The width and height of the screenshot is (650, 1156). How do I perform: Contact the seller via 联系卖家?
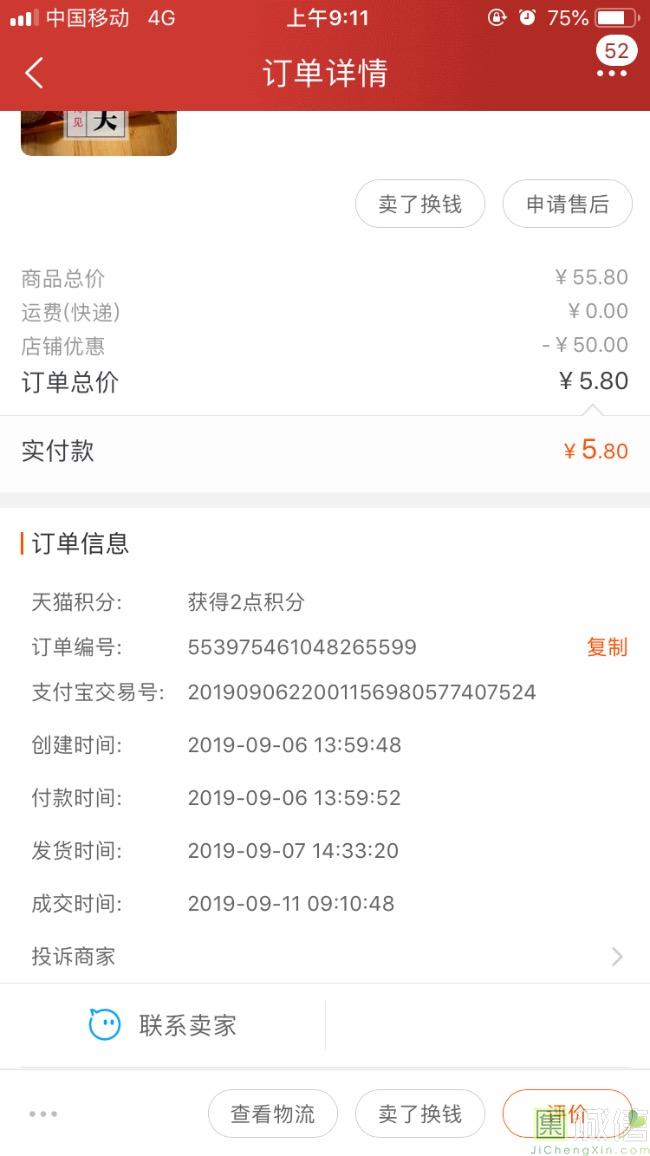click(x=163, y=1025)
